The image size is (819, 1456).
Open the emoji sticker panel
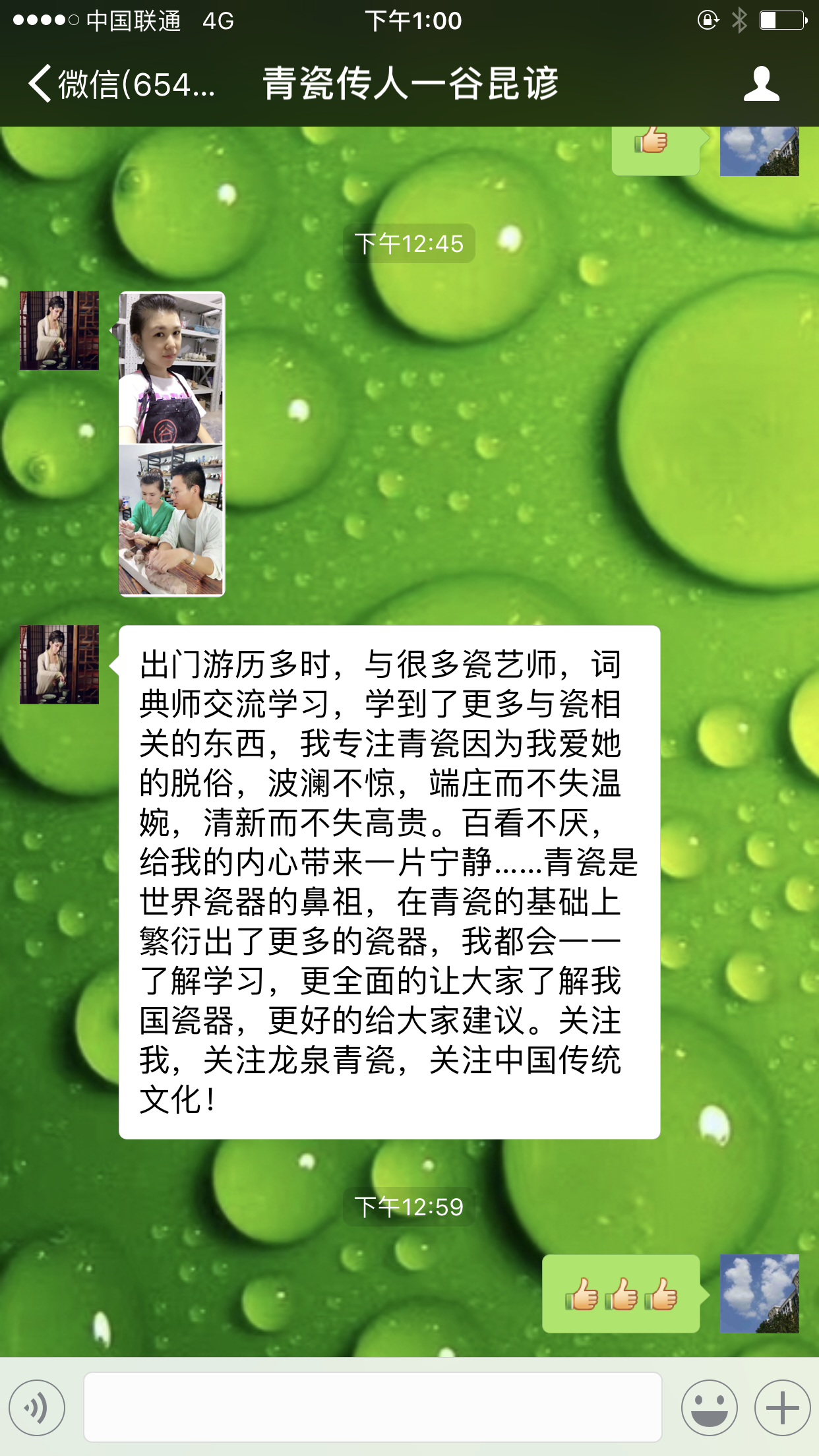pos(709,1407)
